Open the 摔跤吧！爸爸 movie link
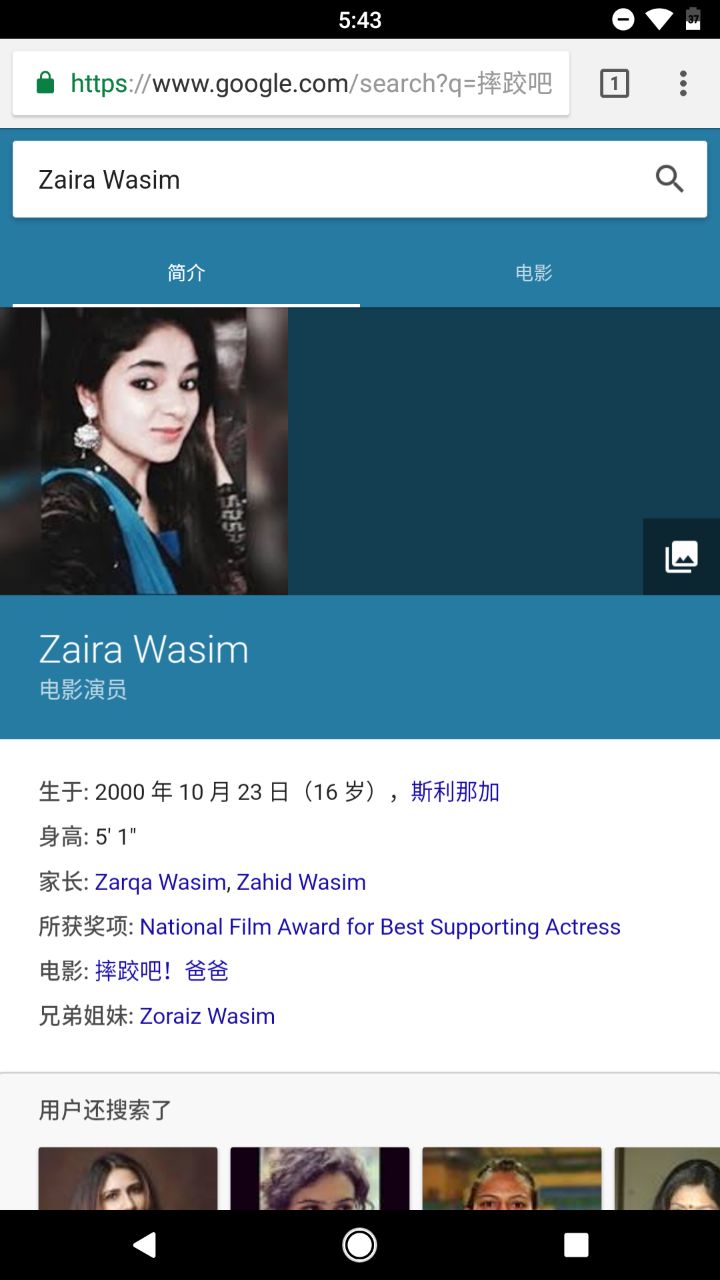Viewport: 720px width, 1280px height. (162, 971)
